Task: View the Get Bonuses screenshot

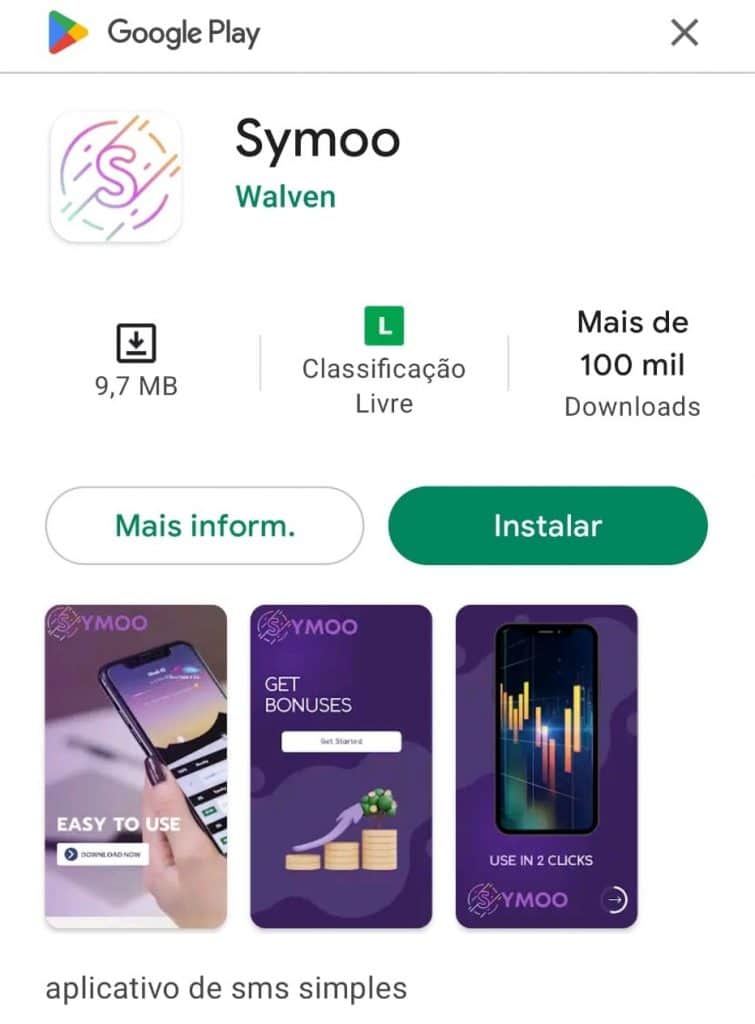Action: (341, 766)
